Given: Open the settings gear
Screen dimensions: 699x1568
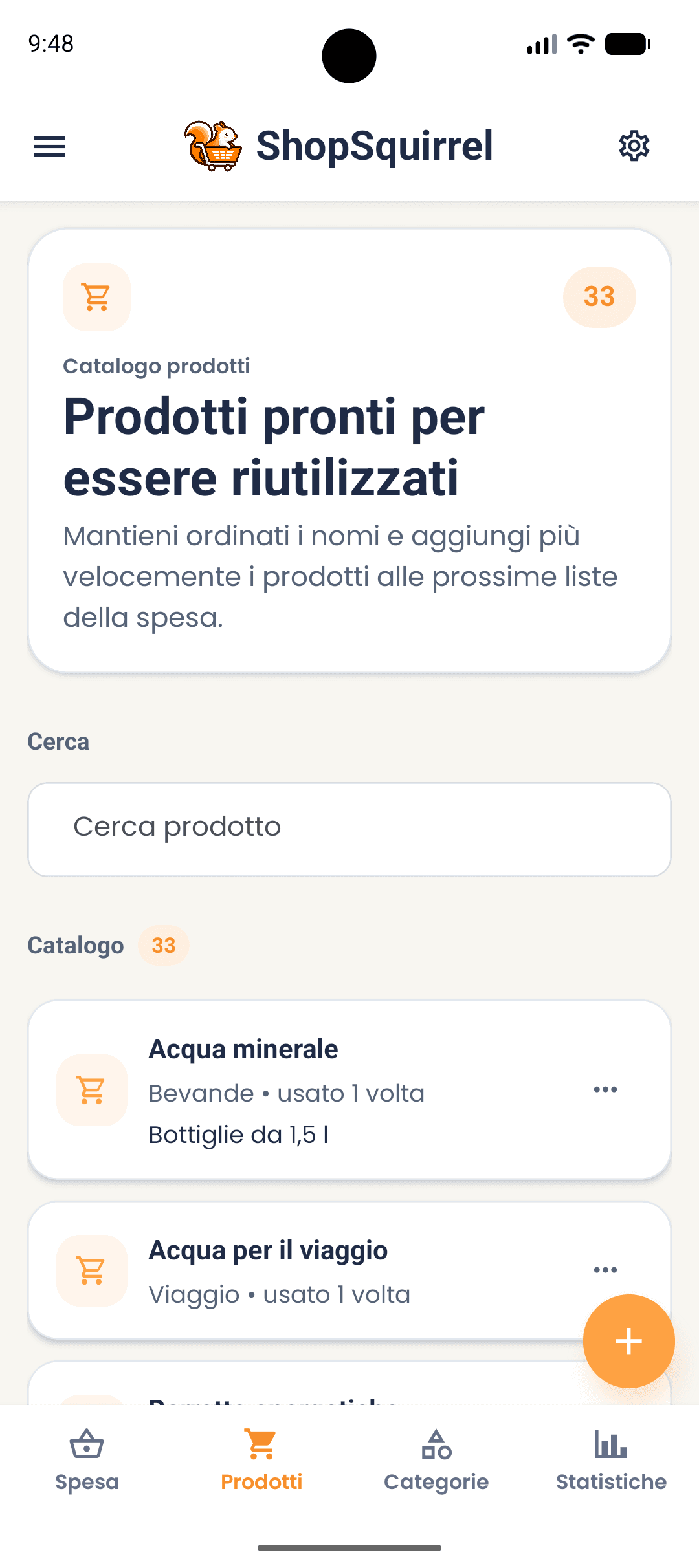Looking at the screenshot, I should [633, 146].
